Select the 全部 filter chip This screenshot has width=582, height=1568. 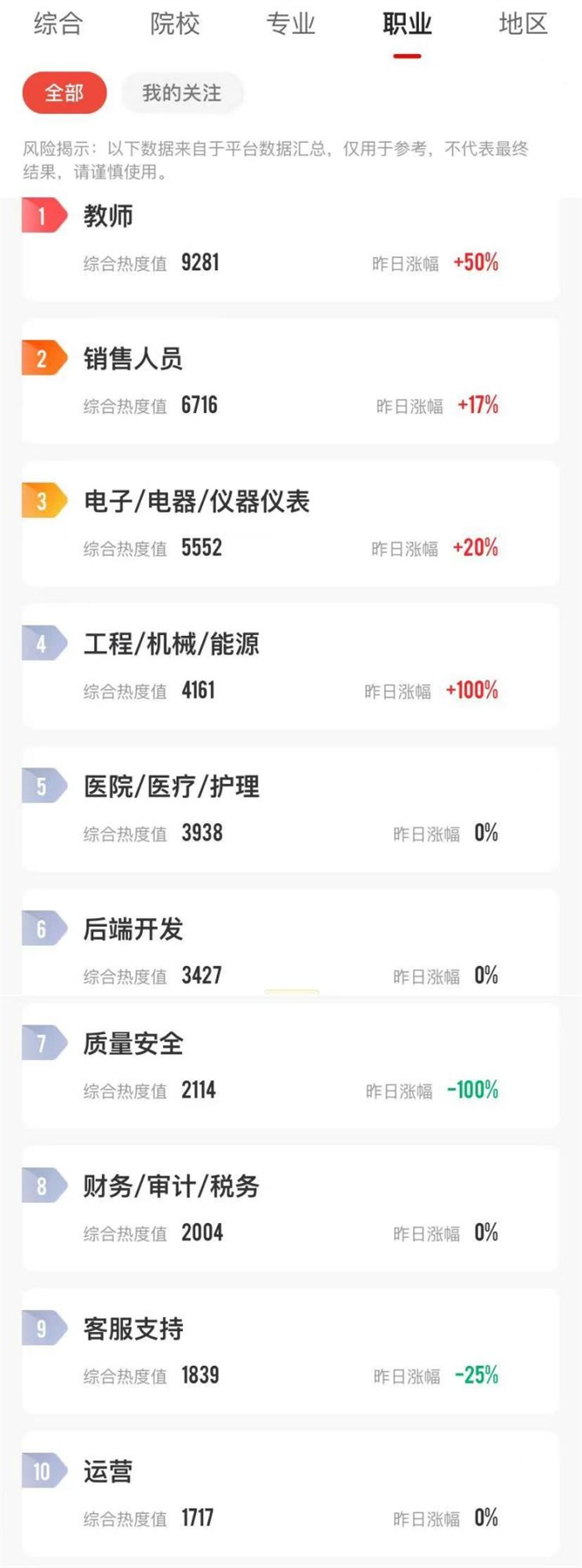point(64,92)
